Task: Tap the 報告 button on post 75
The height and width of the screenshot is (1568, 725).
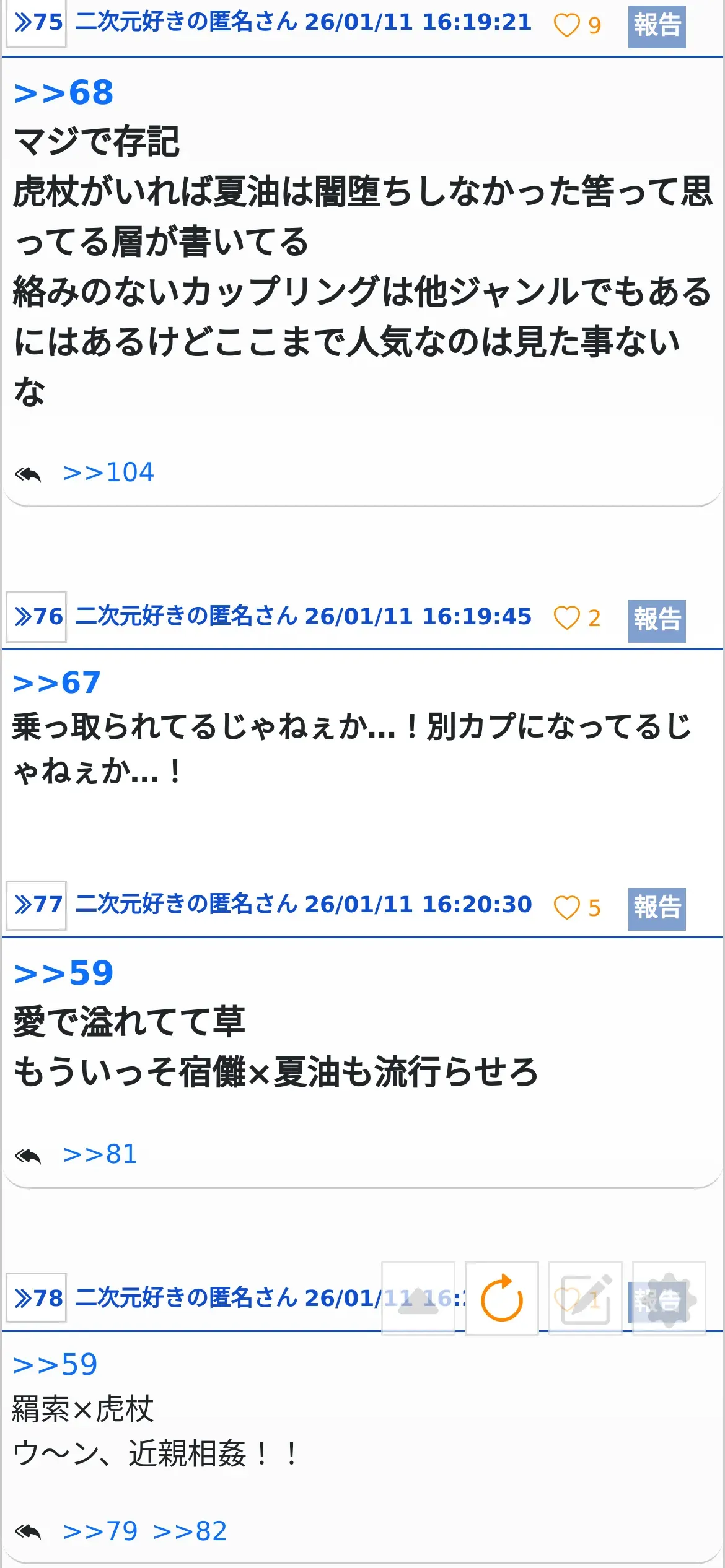Action: point(656,26)
